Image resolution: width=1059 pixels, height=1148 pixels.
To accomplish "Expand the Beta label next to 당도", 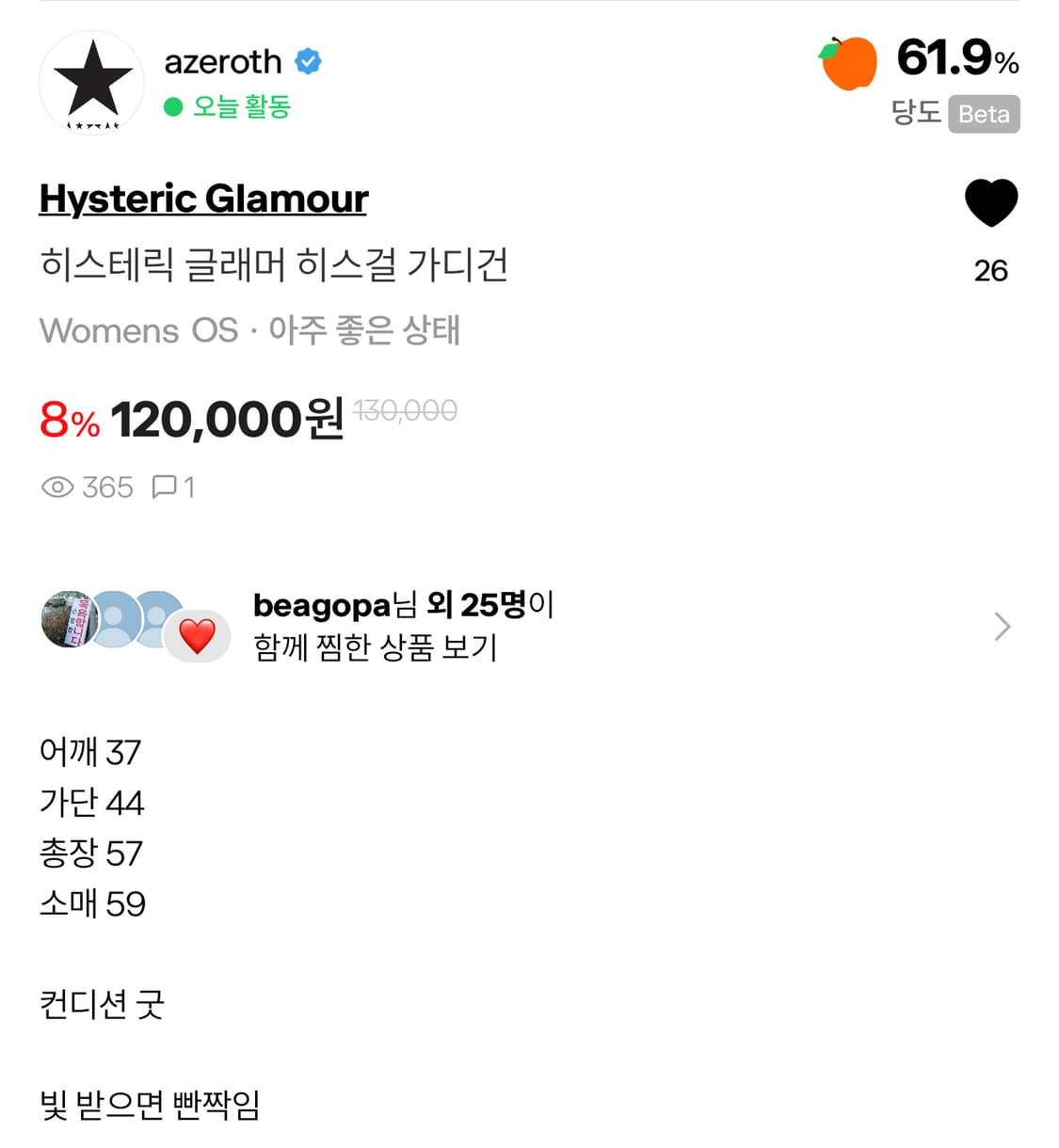I will [x=983, y=114].
